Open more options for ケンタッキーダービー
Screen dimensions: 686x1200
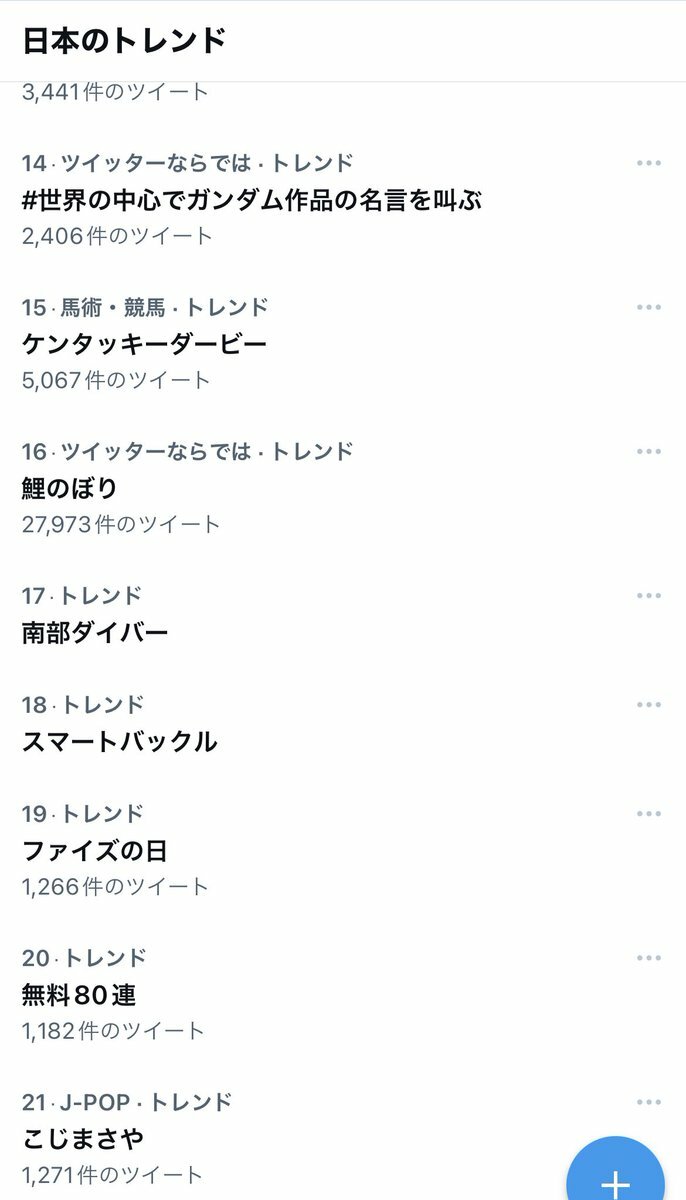pos(649,307)
